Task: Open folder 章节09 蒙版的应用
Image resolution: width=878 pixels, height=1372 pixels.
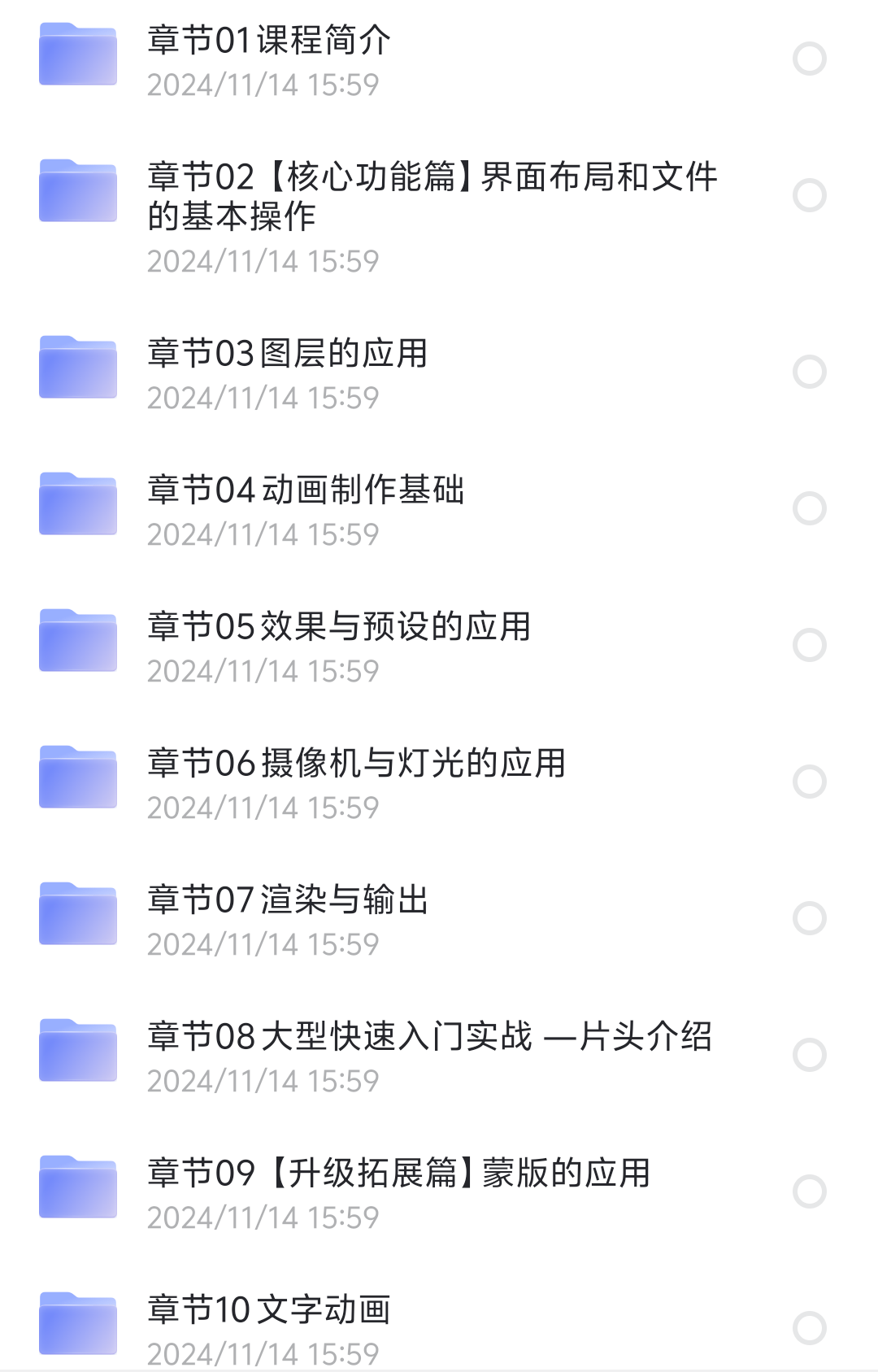Action: coord(398,1174)
